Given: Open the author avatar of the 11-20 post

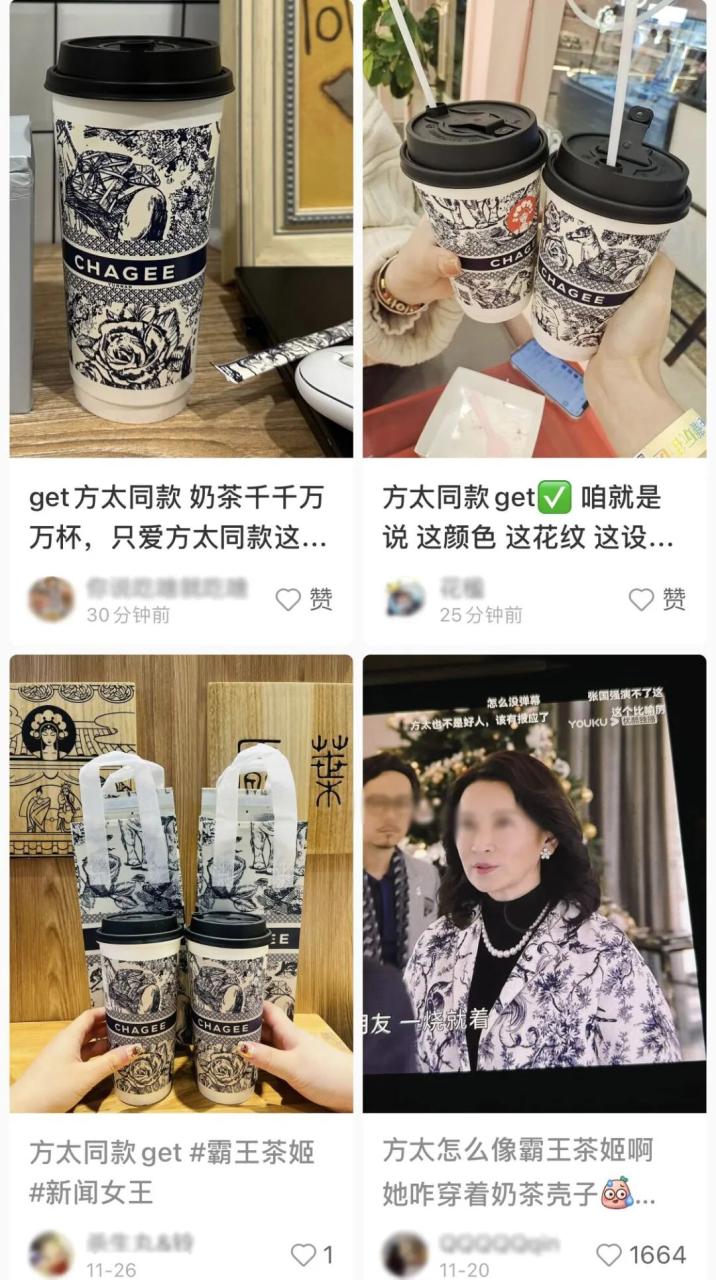Looking at the screenshot, I should point(405,1254).
